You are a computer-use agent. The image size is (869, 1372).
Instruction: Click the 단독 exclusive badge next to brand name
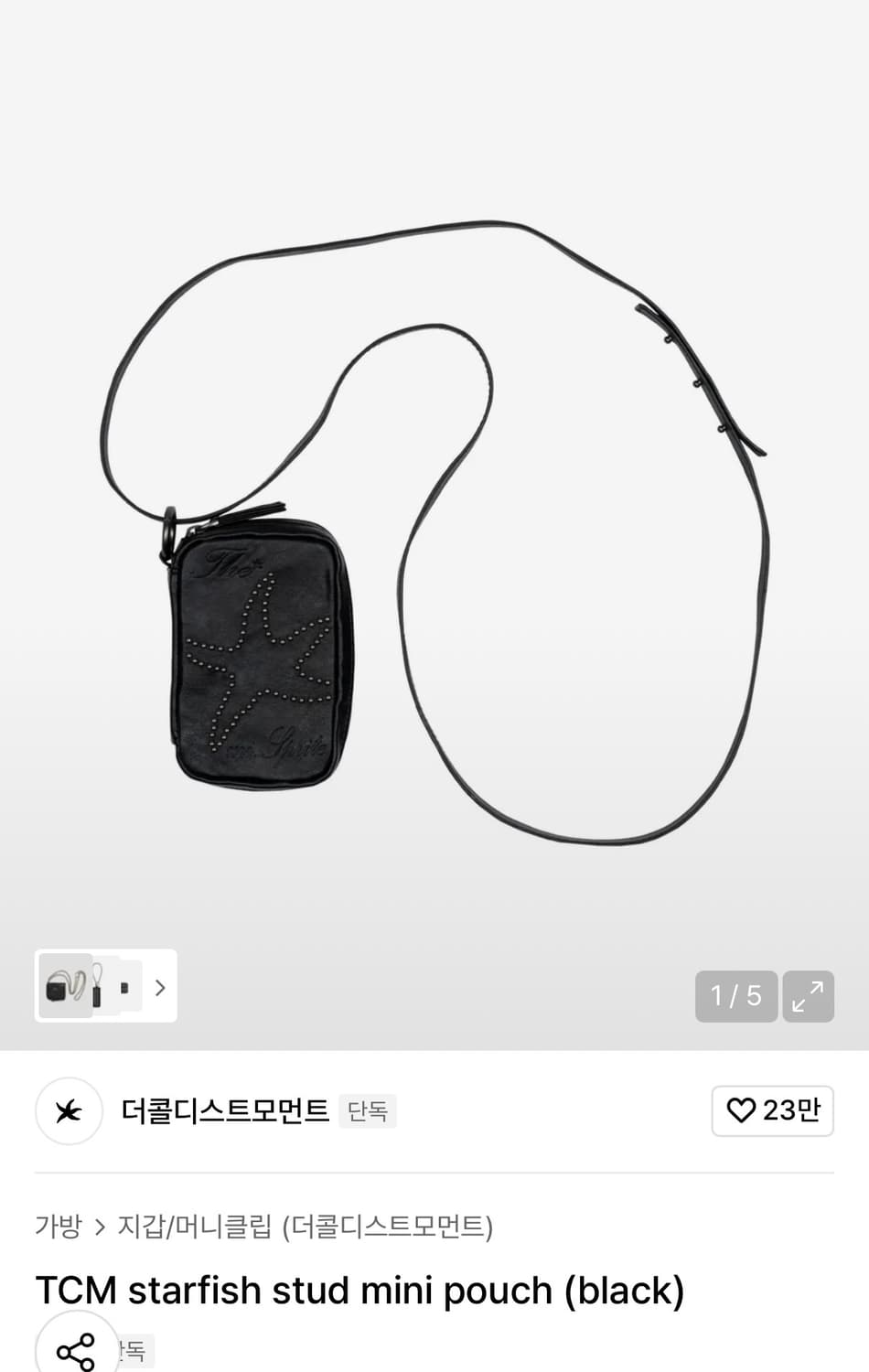[368, 1110]
